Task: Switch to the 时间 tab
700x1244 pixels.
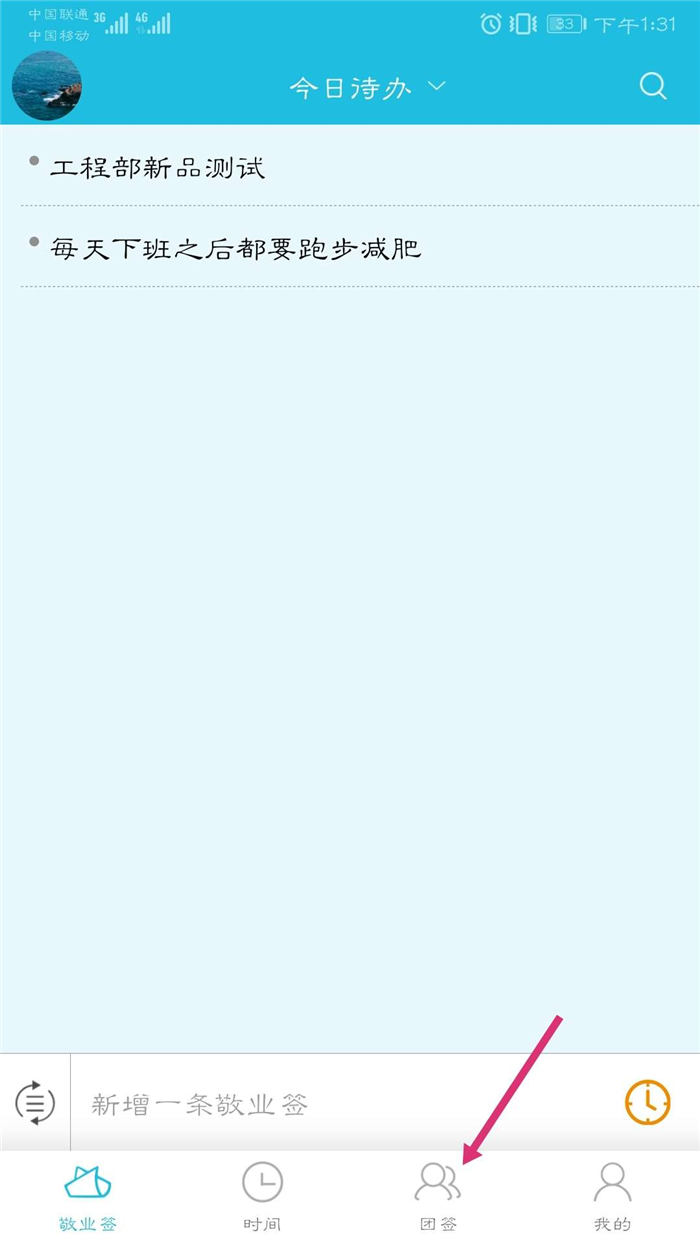Action: point(262,1196)
